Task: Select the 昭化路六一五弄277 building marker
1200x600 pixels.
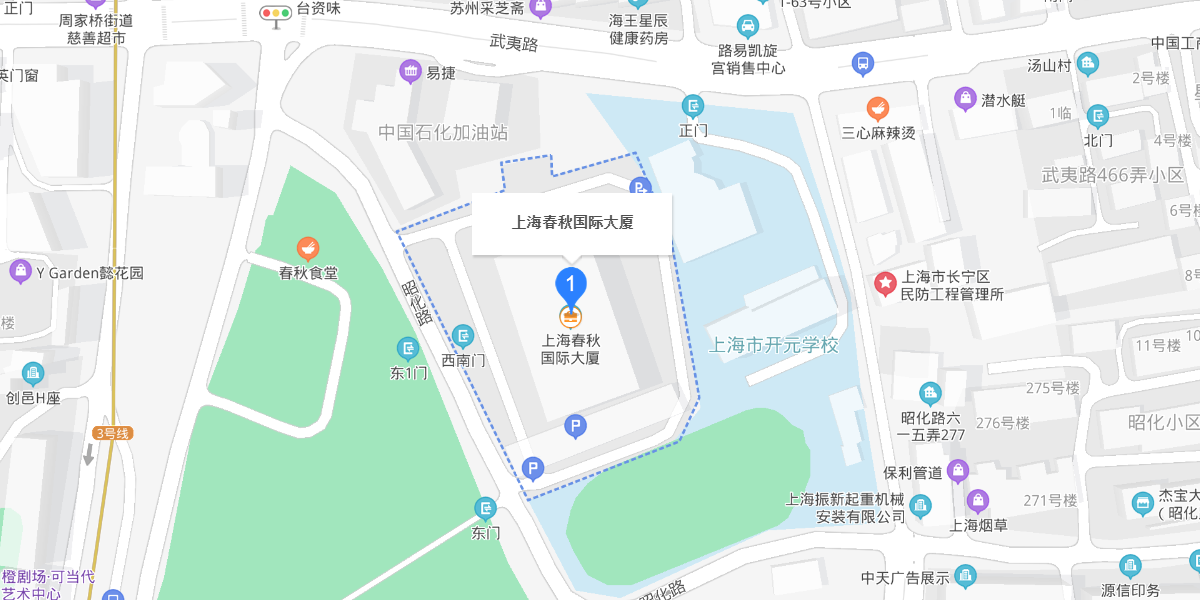Action: pyautogui.click(x=931, y=394)
